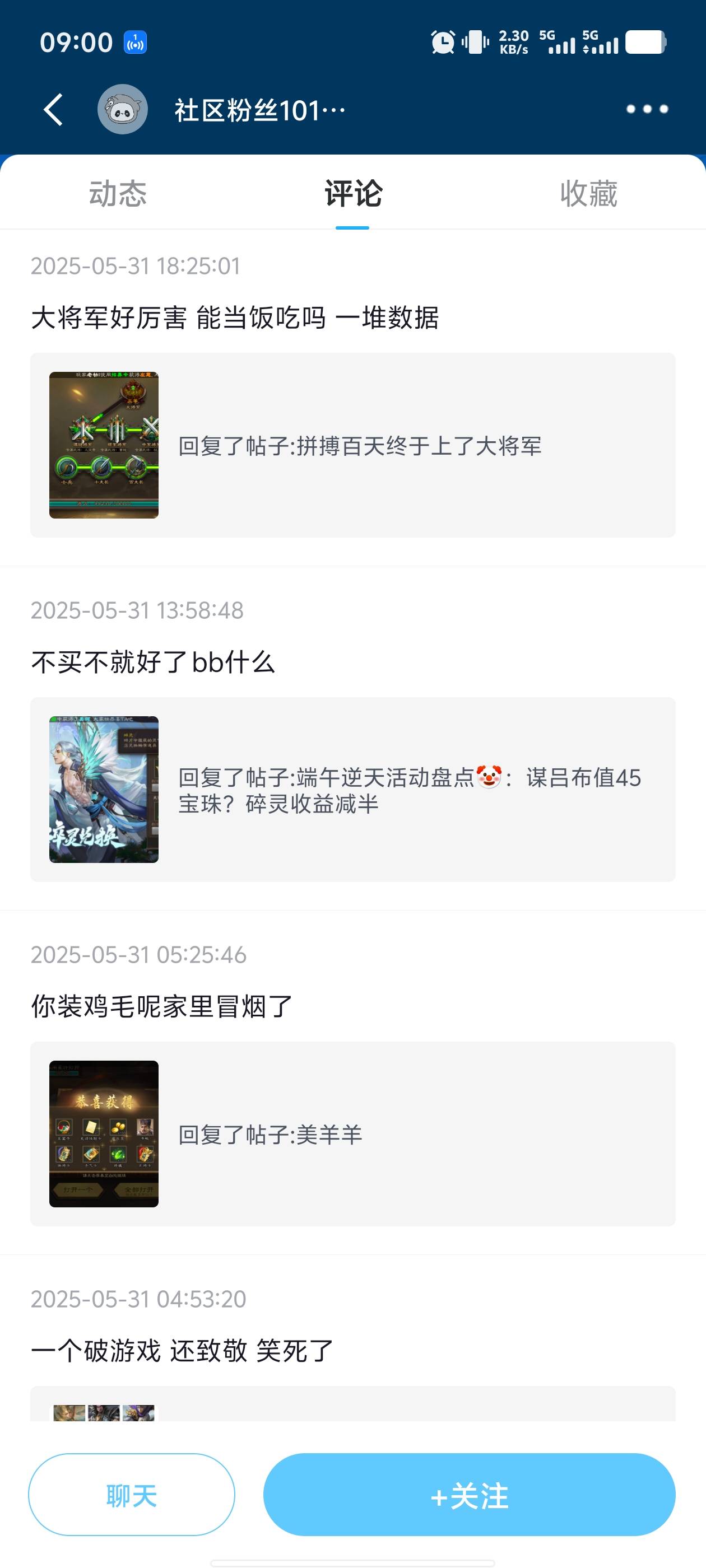This screenshot has width=706, height=1568.
Task: Open the three-dot overflow menu
Action: [x=647, y=110]
